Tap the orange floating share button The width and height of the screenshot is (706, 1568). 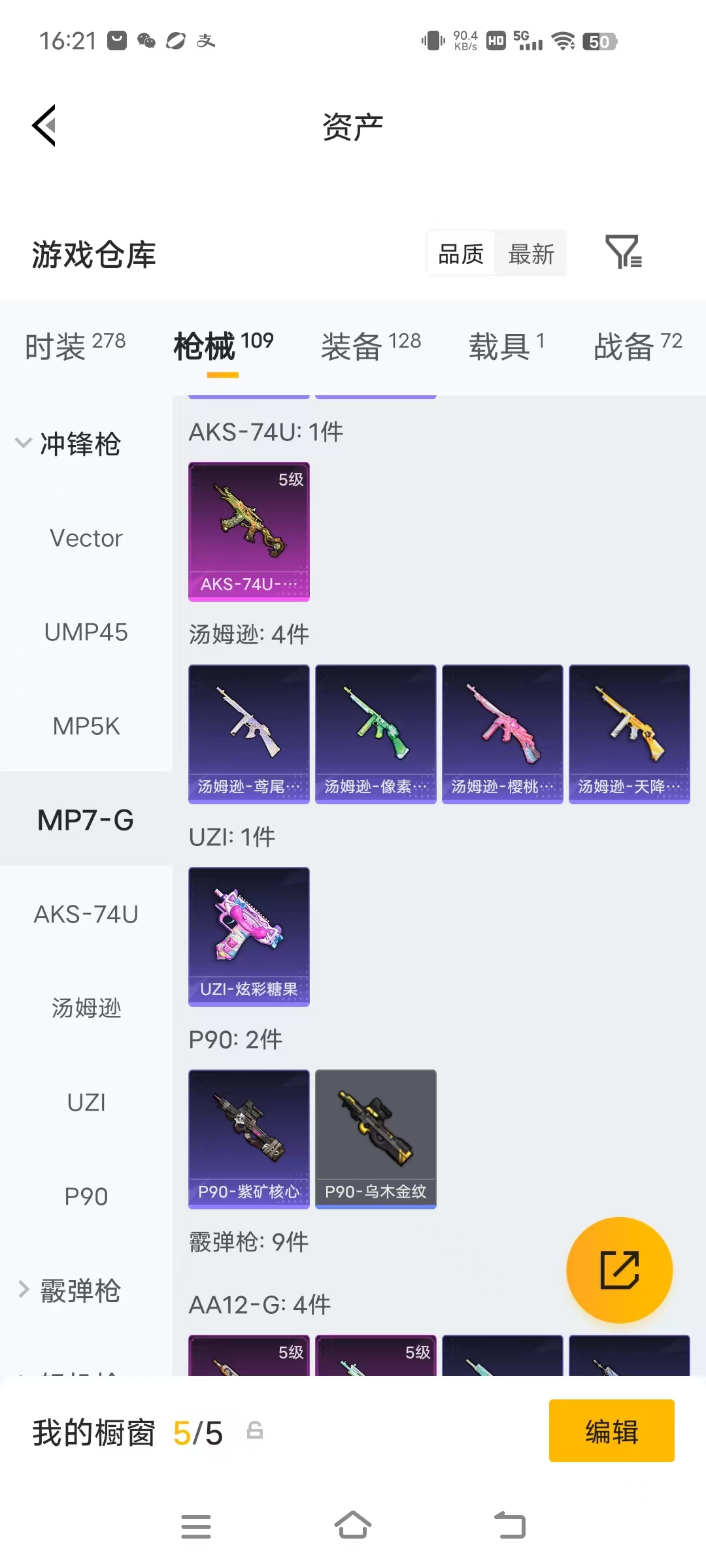[619, 1270]
